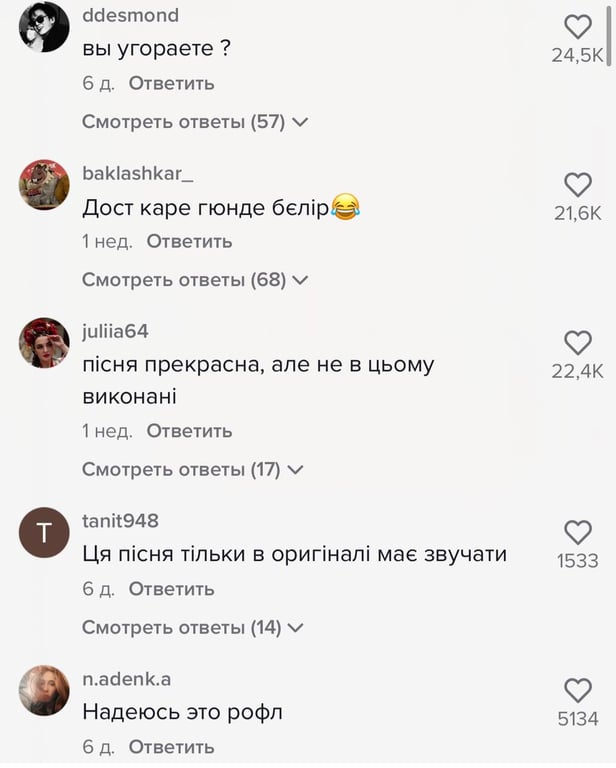
Task: Expand the 68 replies under baklashkar_
Action: 194,280
